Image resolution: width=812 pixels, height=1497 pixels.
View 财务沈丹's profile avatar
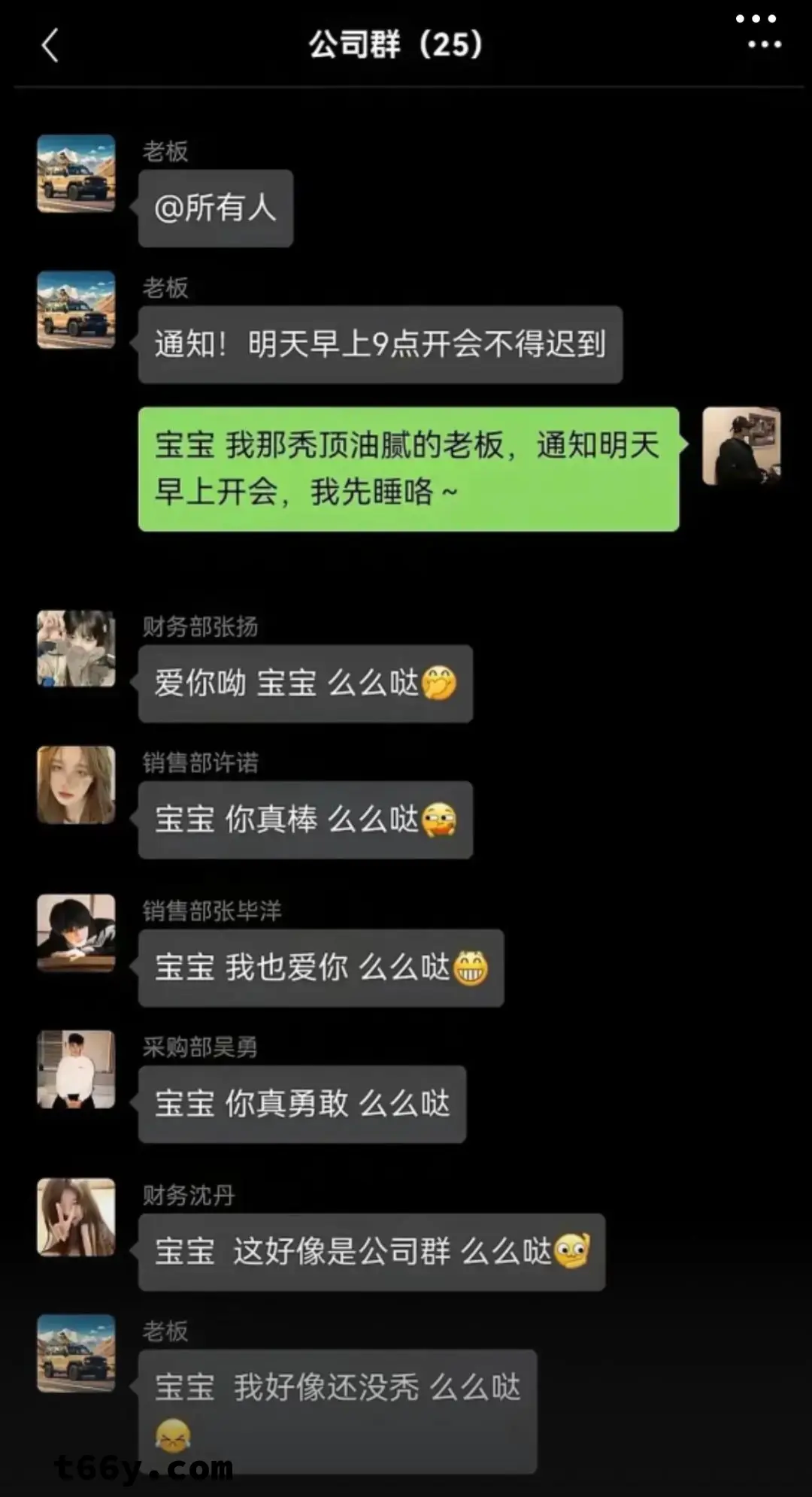pos(76,1217)
